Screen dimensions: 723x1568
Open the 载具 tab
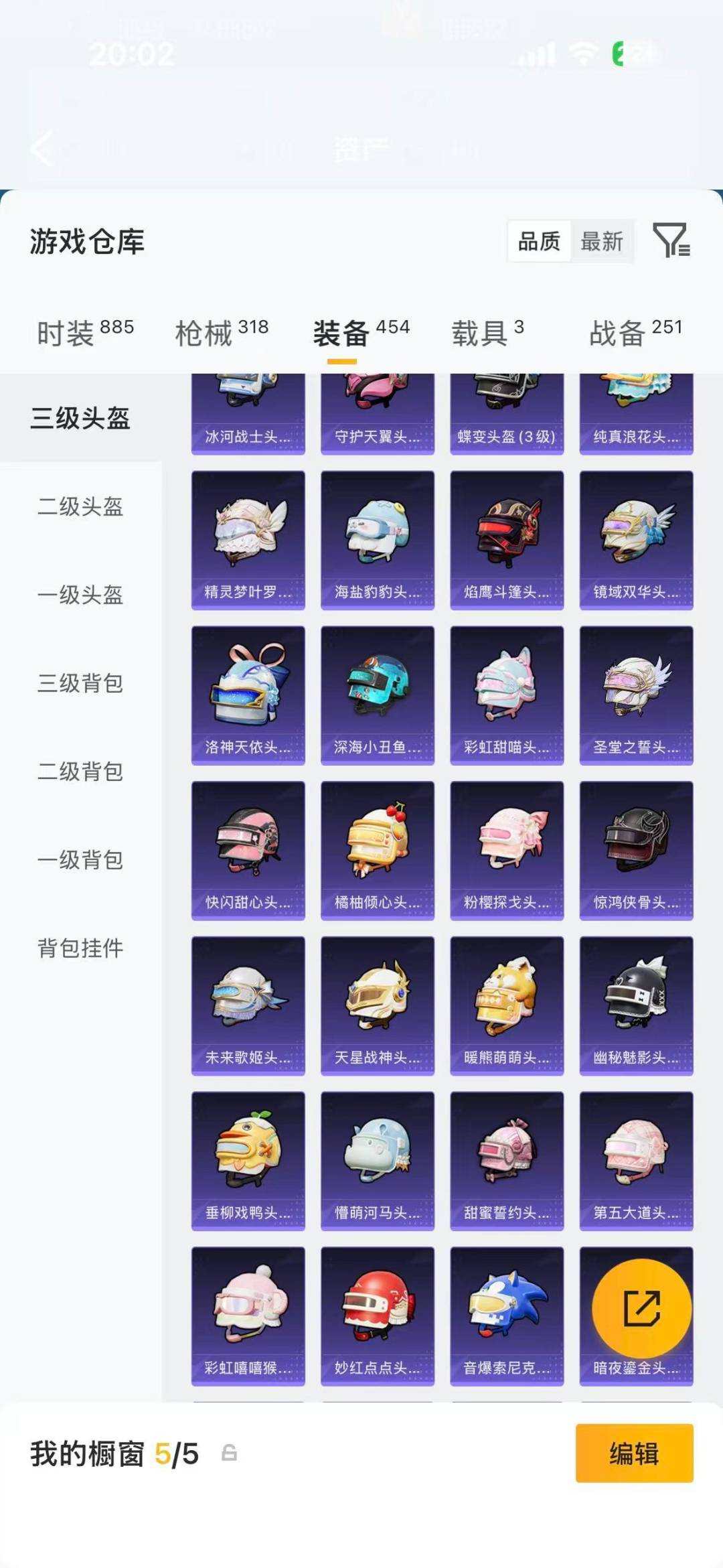(487, 332)
